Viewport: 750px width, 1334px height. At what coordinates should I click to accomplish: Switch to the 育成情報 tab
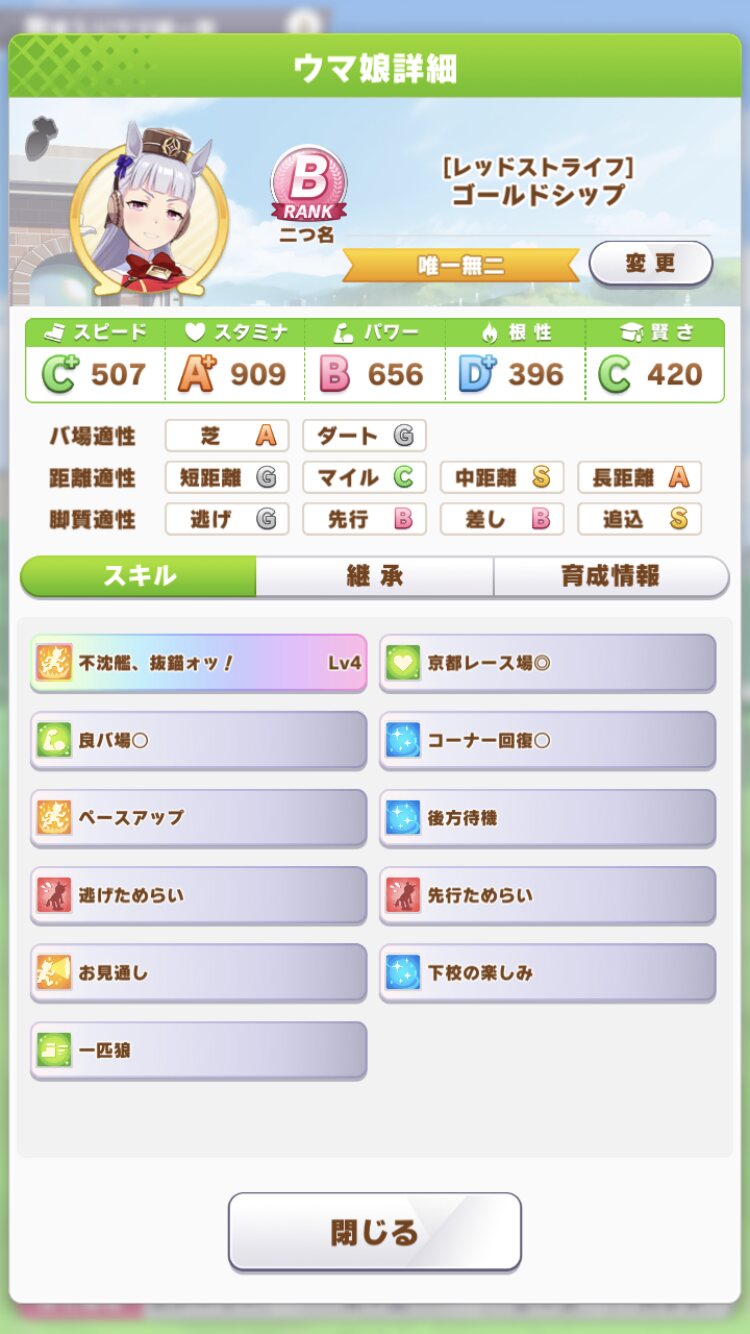pos(610,576)
